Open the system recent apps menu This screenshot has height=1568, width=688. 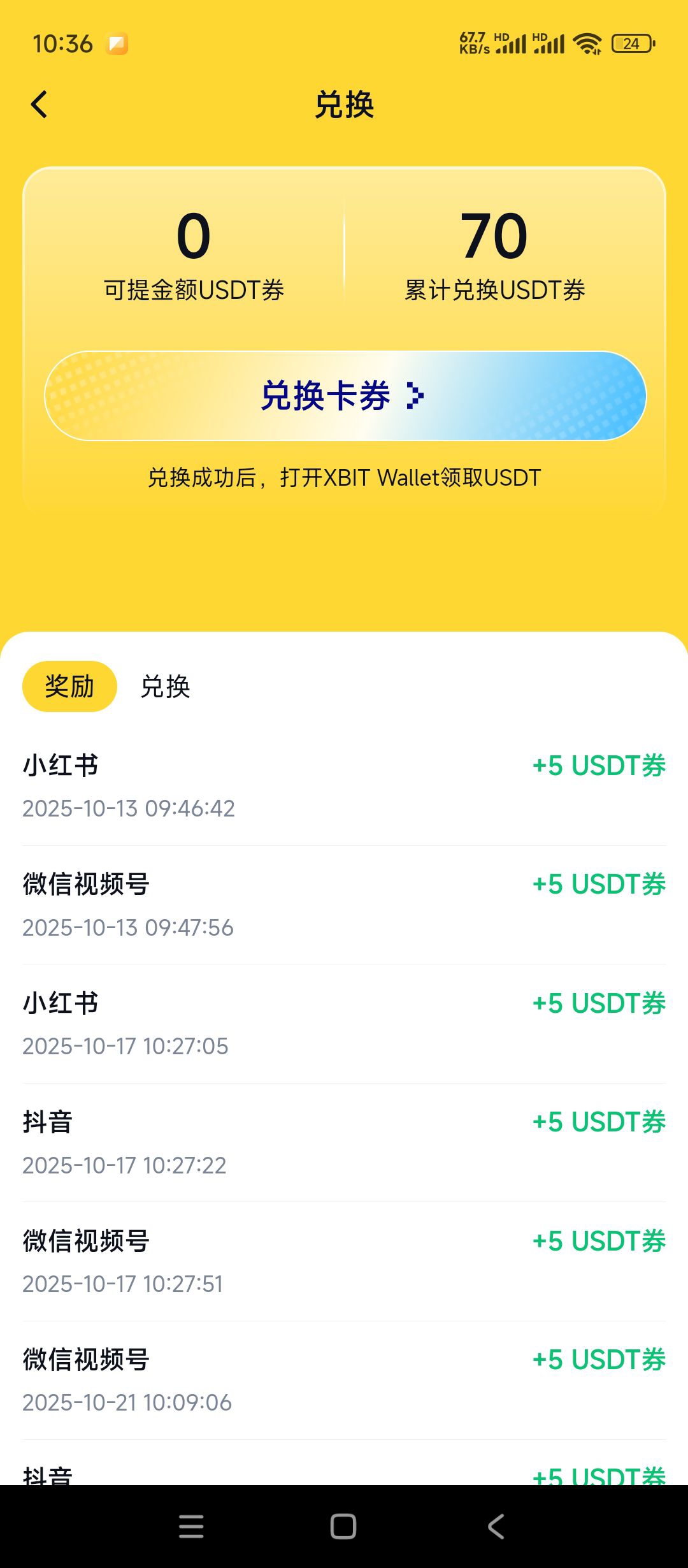pyautogui.click(x=191, y=1527)
